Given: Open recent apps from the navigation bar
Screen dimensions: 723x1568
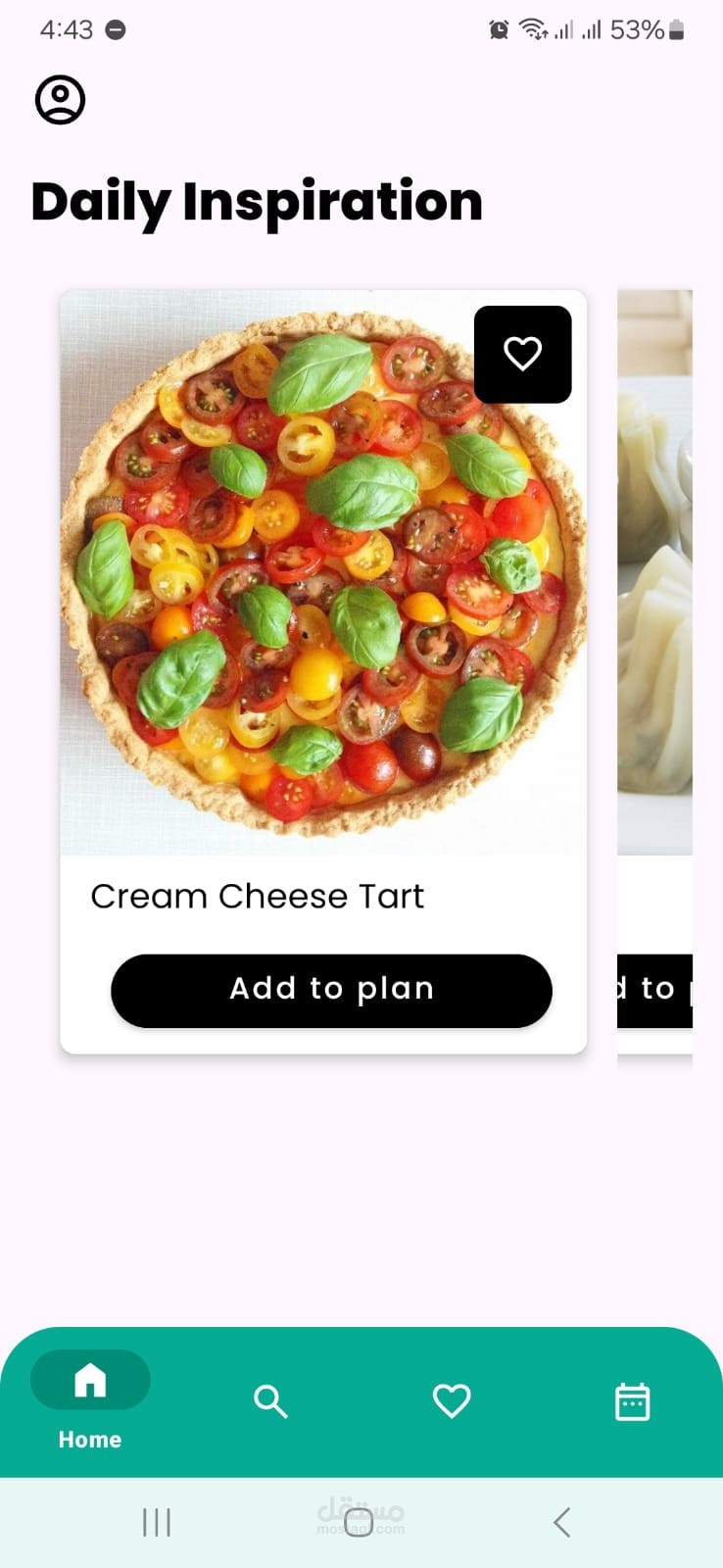Looking at the screenshot, I should click(x=157, y=1522).
